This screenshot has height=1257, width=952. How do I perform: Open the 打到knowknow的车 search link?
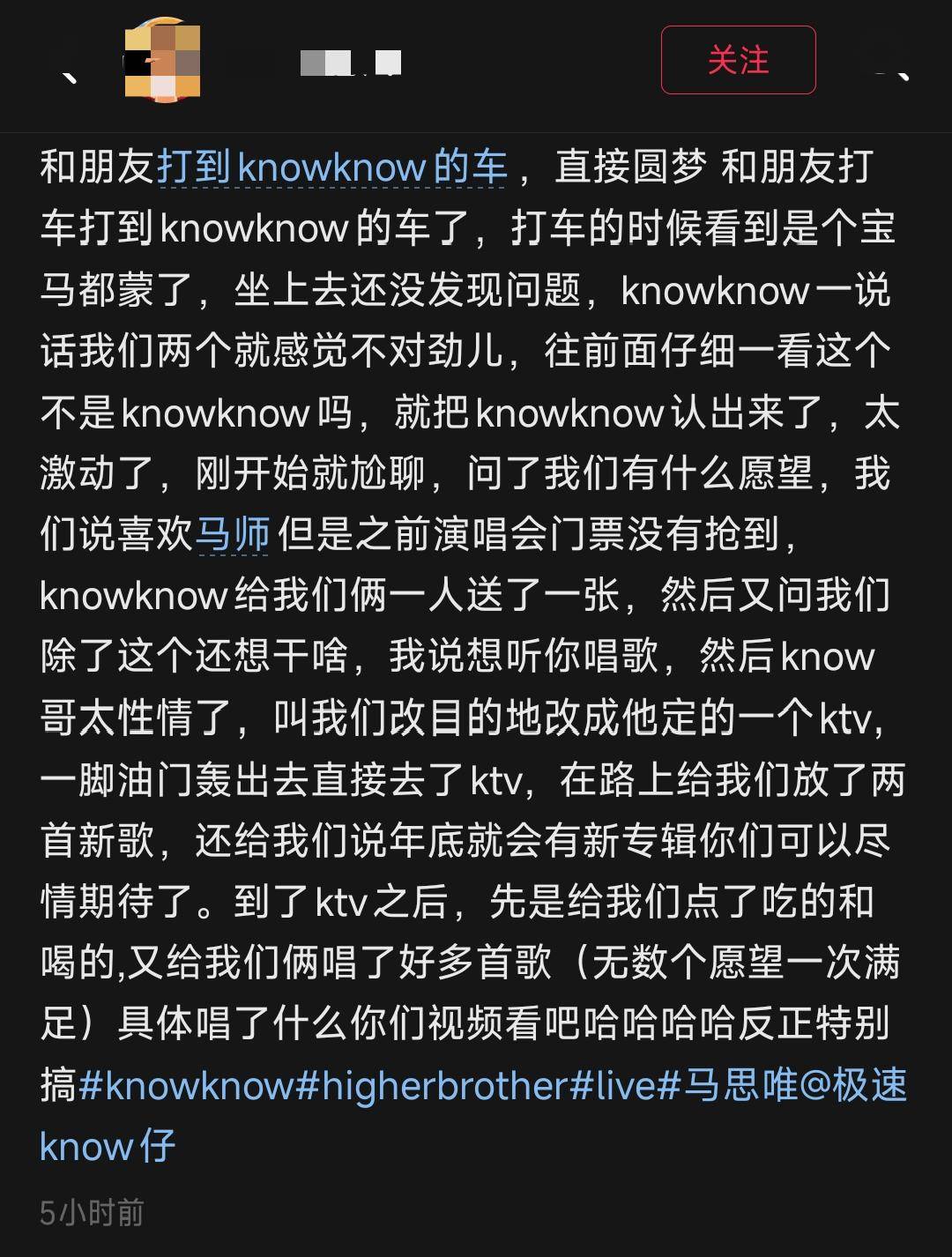[x=331, y=167]
